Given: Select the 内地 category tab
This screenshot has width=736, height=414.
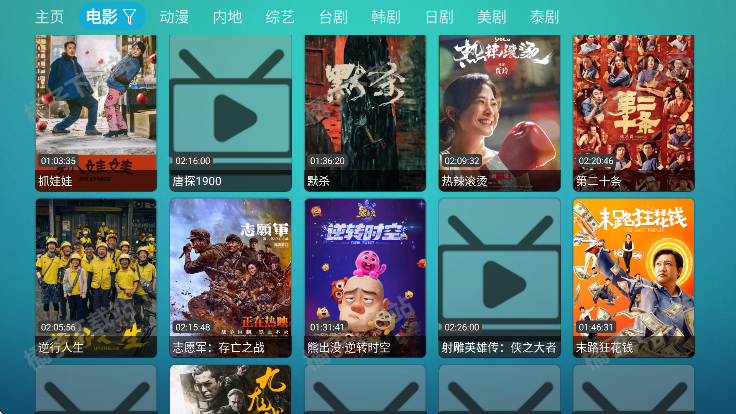Looking at the screenshot, I should point(227,17).
